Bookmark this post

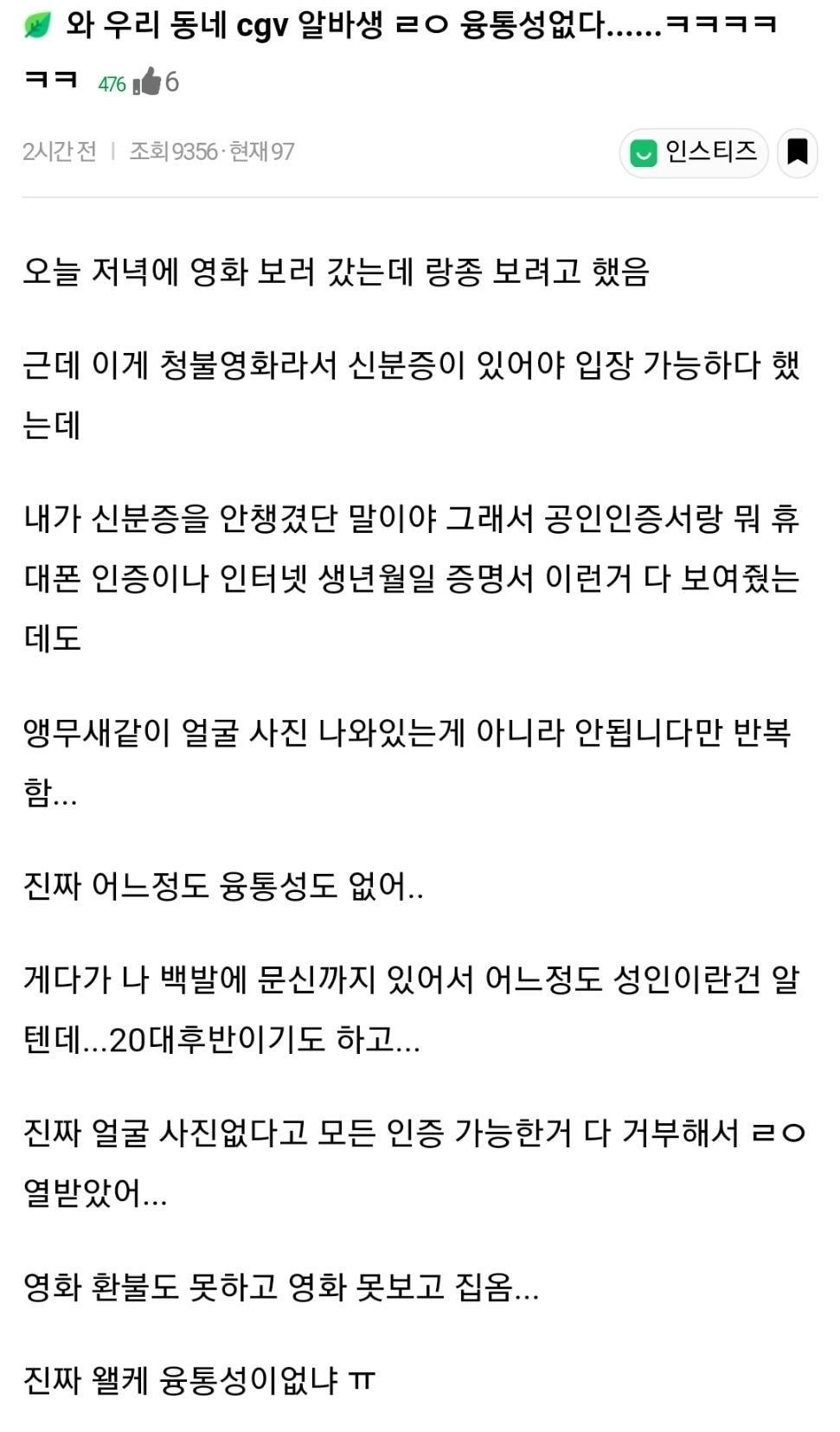(x=797, y=153)
